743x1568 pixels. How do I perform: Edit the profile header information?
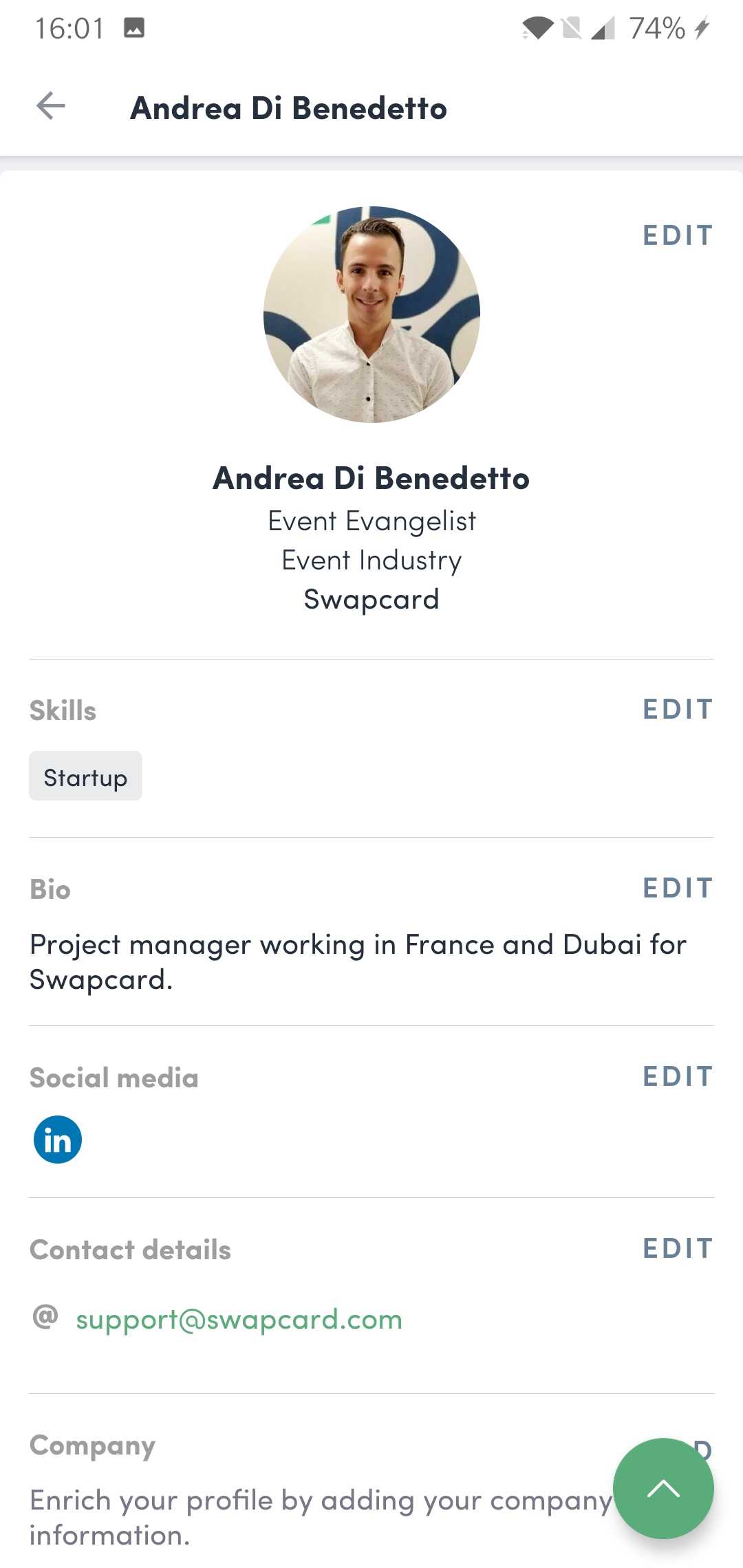[678, 235]
